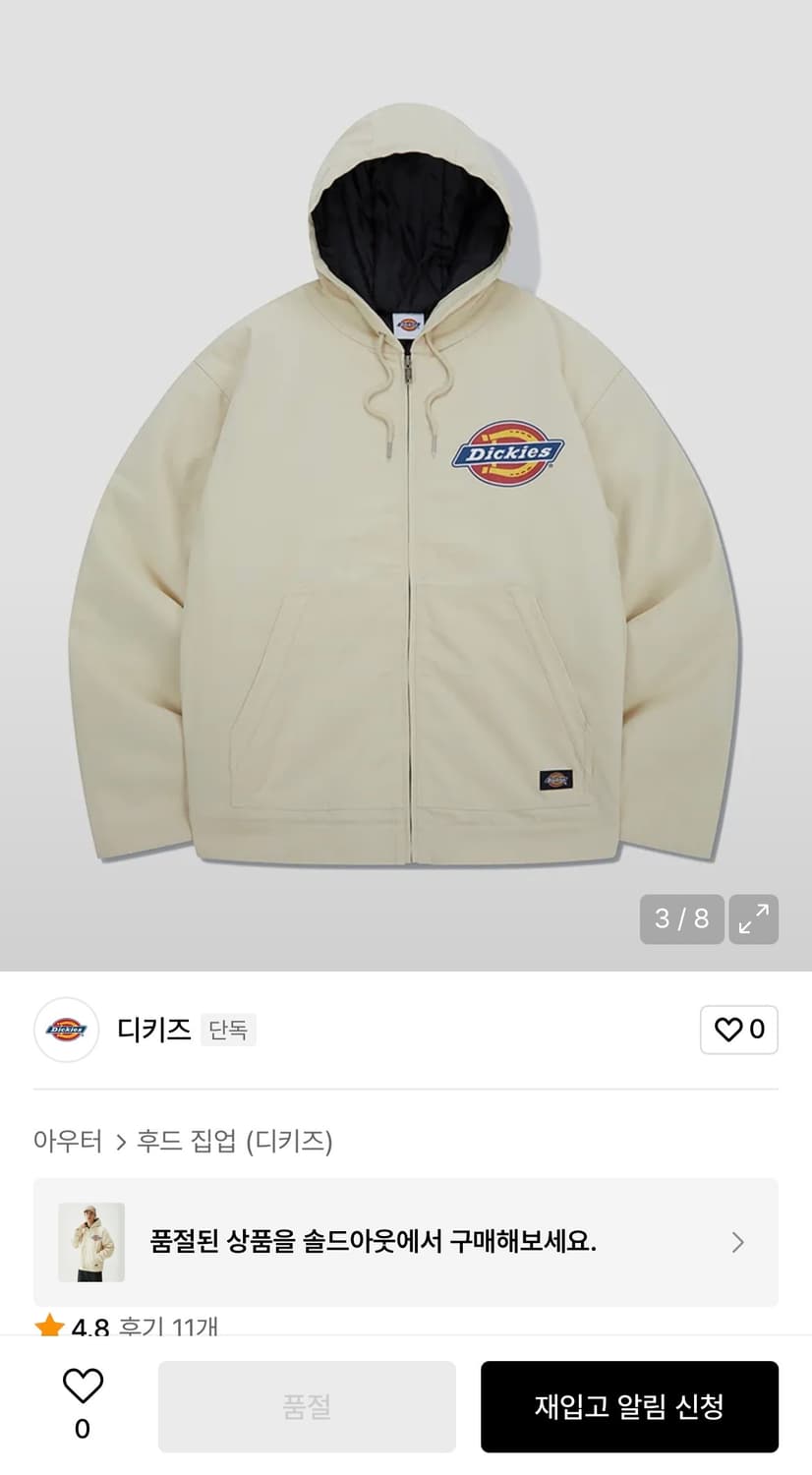Click the circular Dickies brand logo
The width and height of the screenshot is (812, 1475).
click(x=66, y=1030)
